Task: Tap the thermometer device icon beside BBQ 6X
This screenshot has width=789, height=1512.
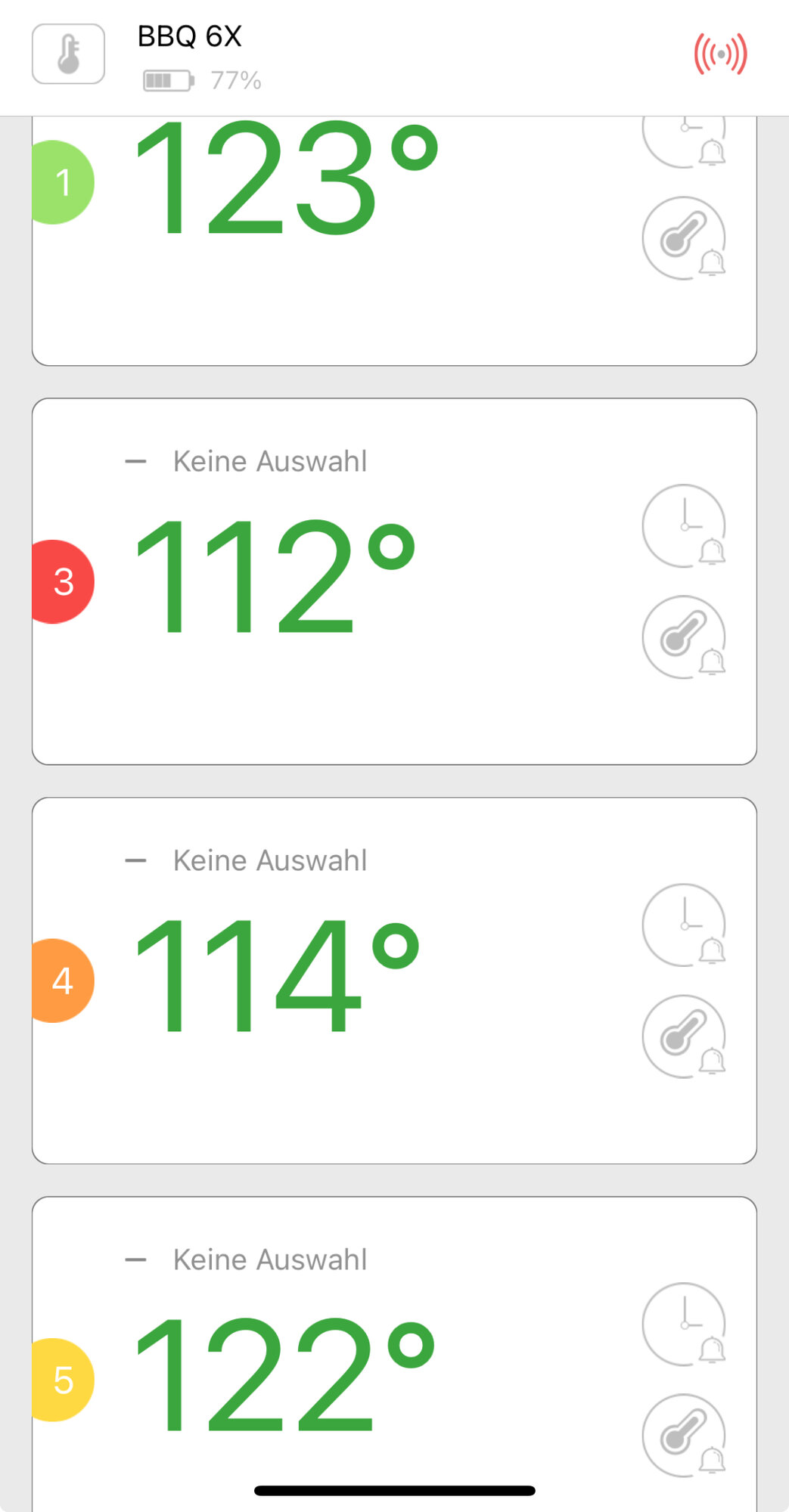Action: click(68, 54)
